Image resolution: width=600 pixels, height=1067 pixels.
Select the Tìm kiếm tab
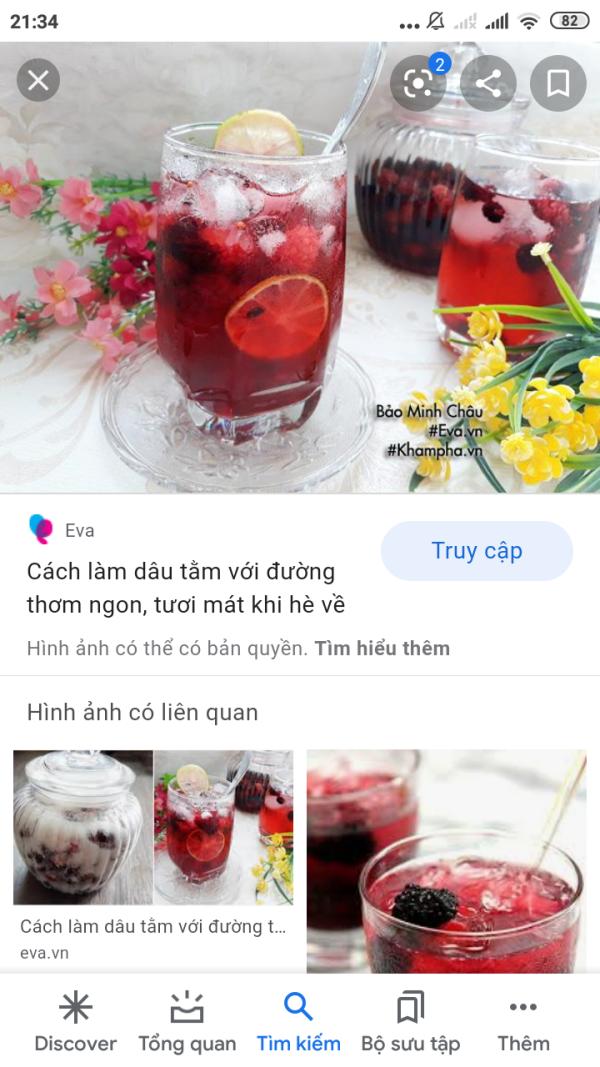[298, 1022]
